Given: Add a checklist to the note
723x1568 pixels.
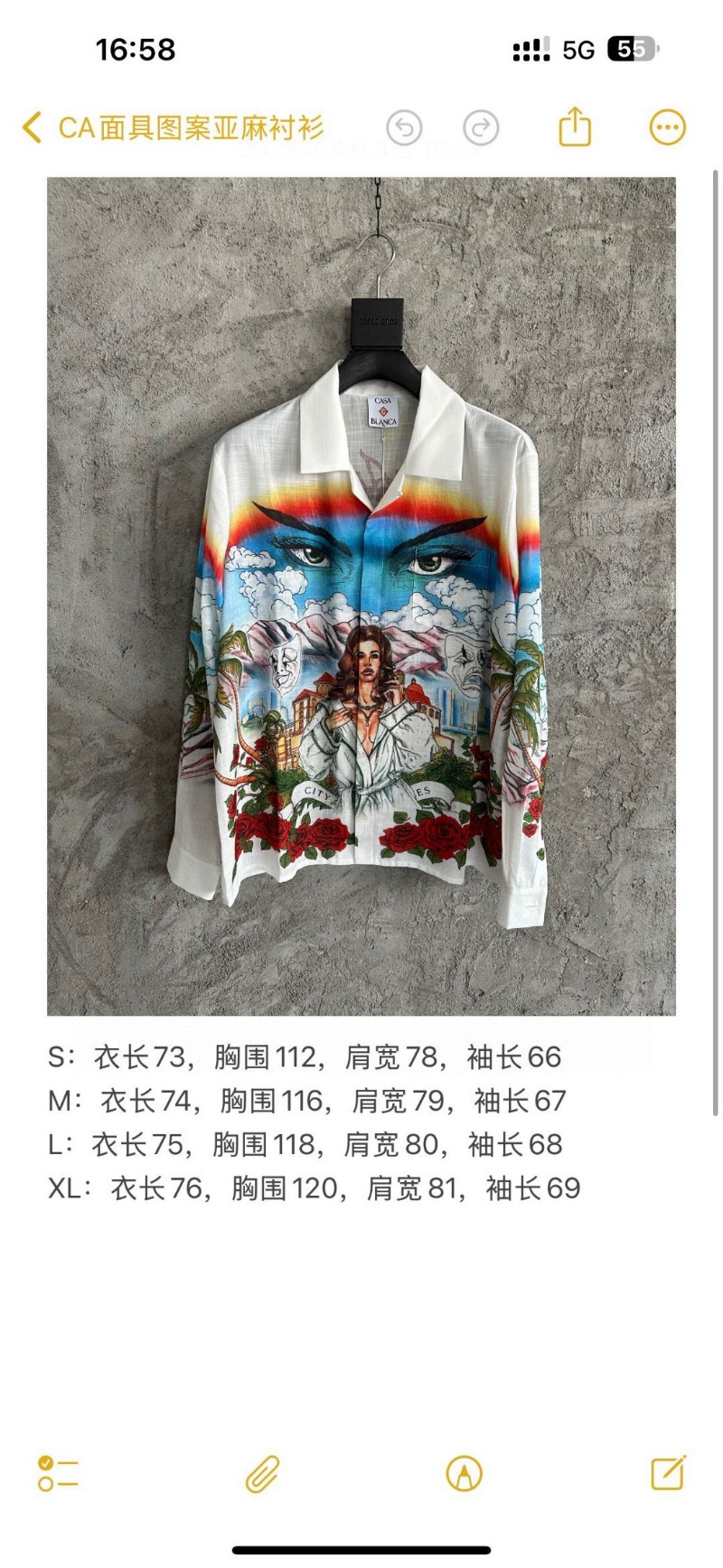Looking at the screenshot, I should coord(58,1473).
